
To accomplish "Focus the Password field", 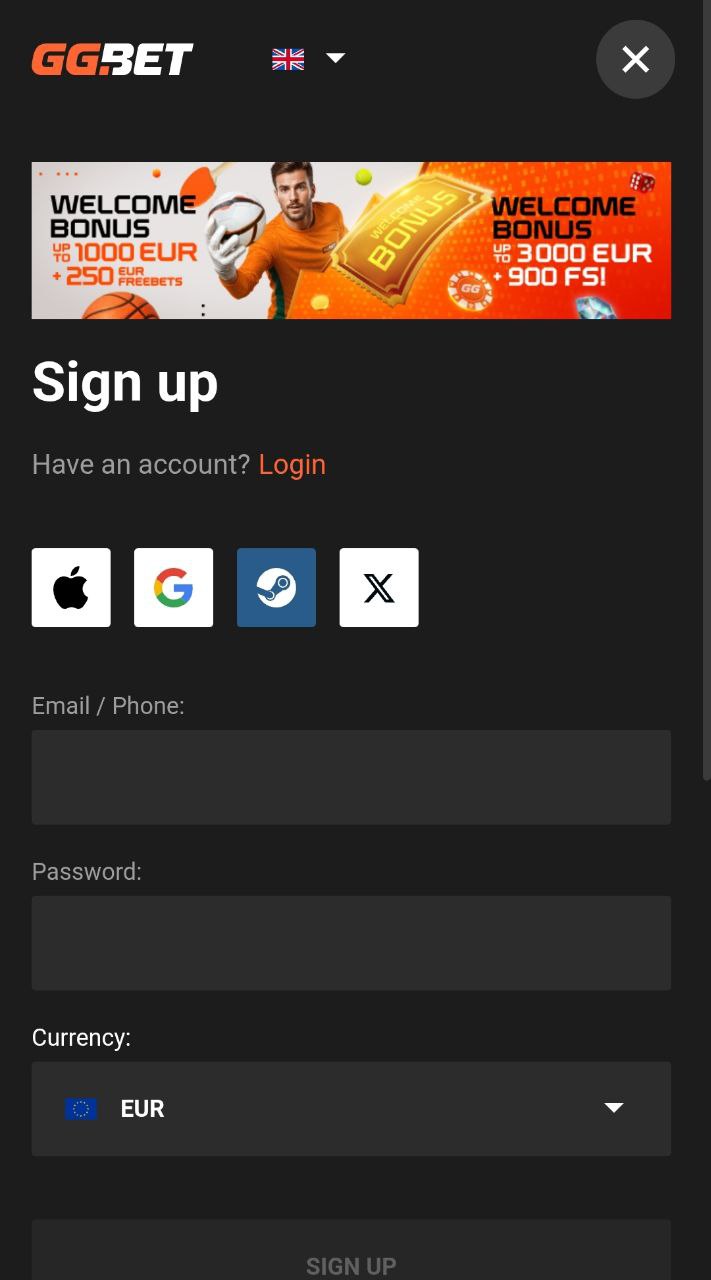I will tap(351, 943).
